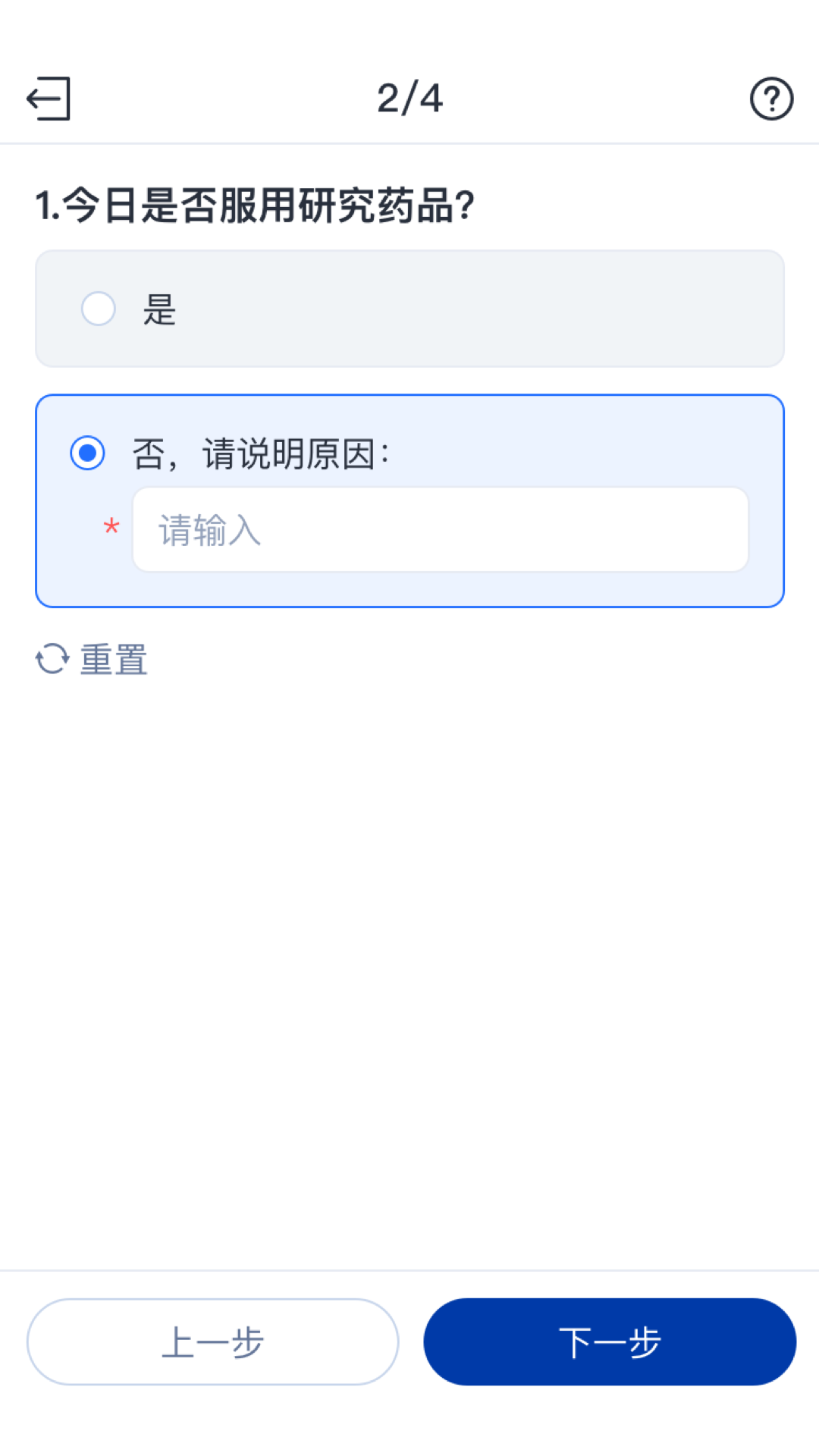The image size is (819, 1456).
Task: Tap the 2/4 page indicator
Action: tap(409, 97)
